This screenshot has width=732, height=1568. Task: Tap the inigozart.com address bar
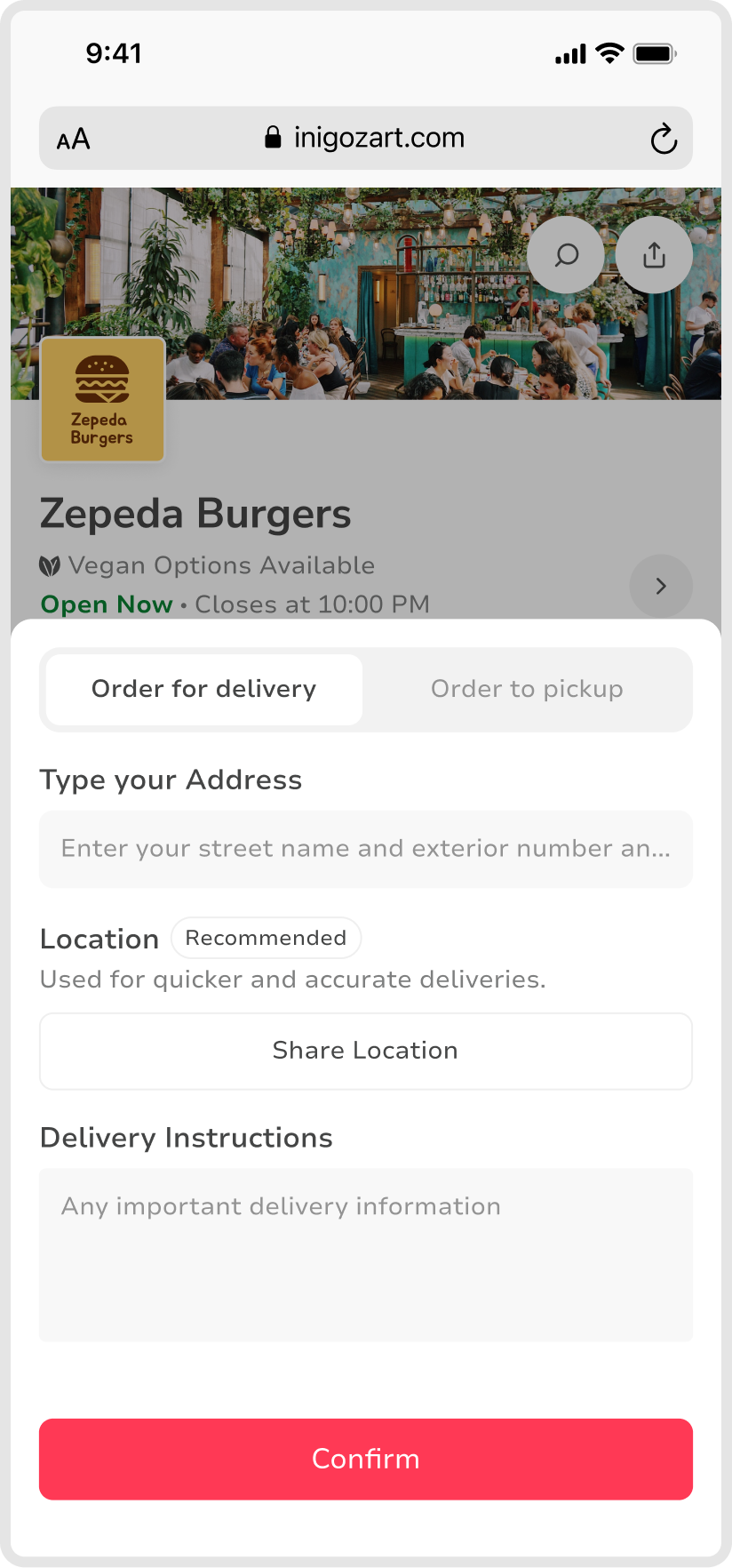365,139
